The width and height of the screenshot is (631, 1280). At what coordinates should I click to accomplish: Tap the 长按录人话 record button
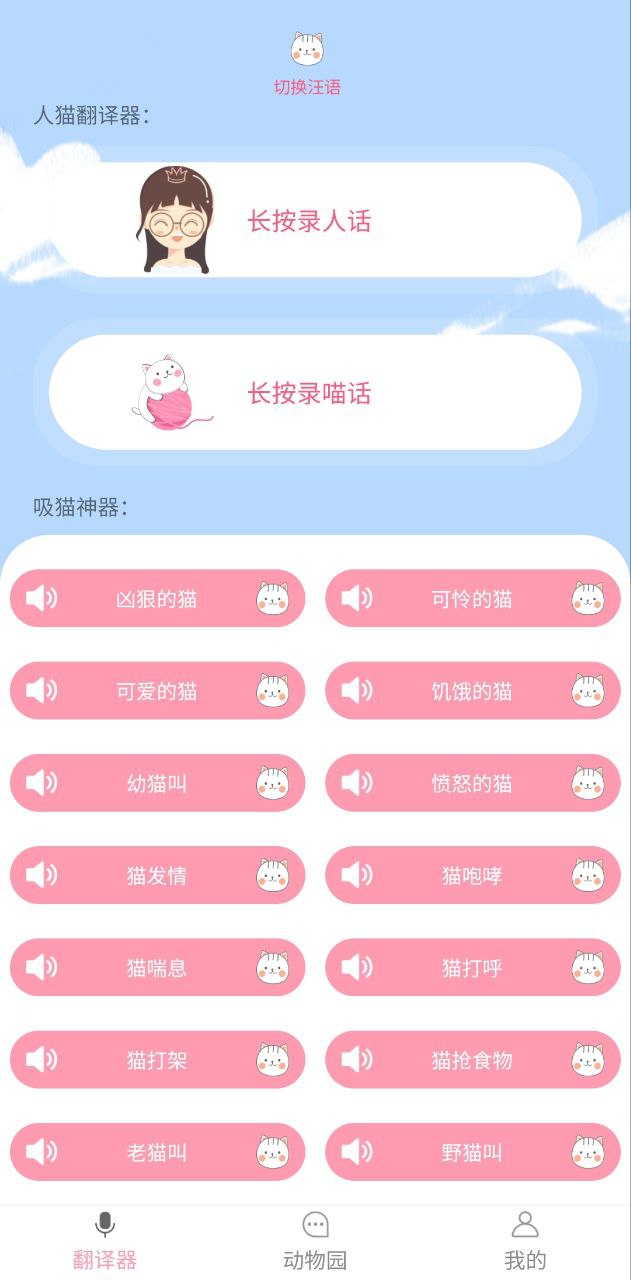coord(315,221)
